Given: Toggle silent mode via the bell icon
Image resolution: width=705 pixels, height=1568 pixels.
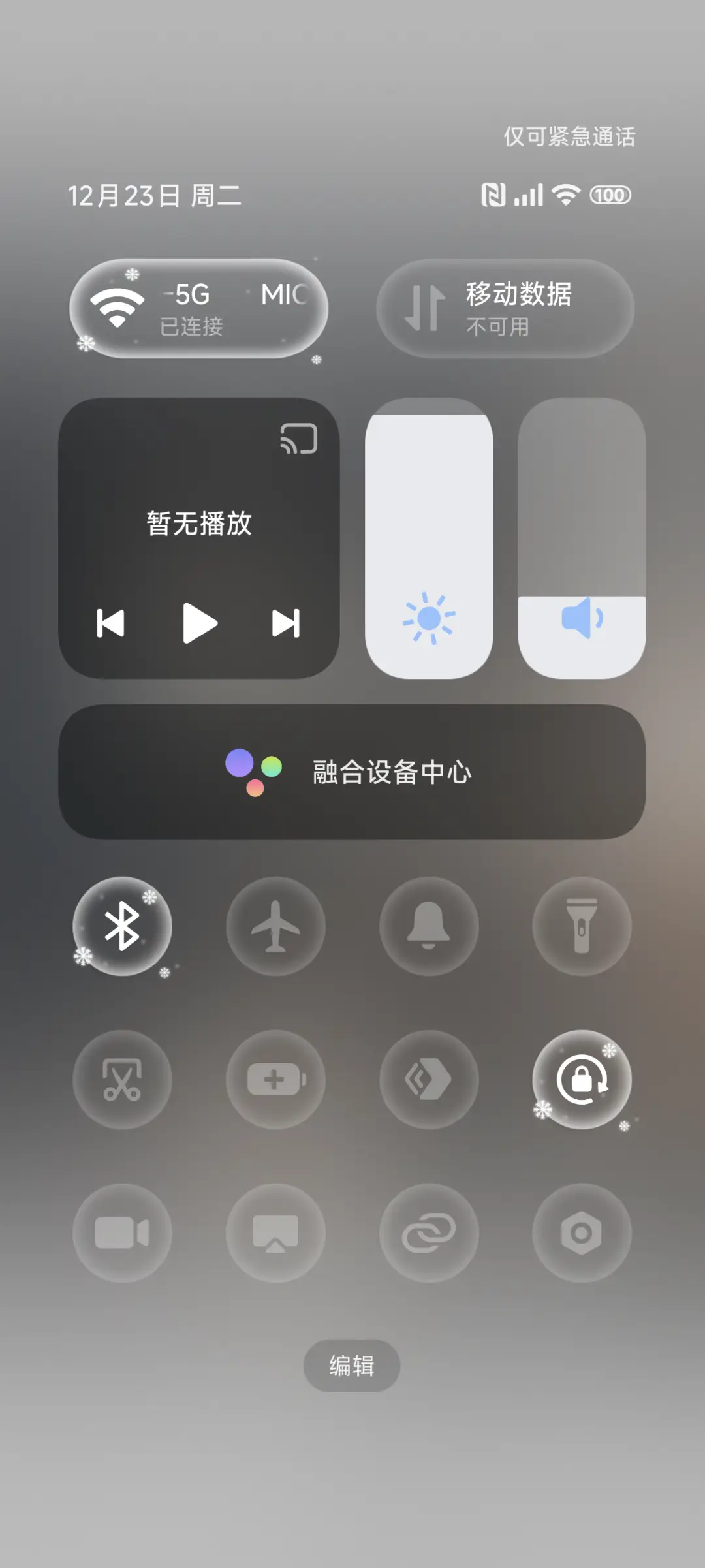Looking at the screenshot, I should coord(429,927).
